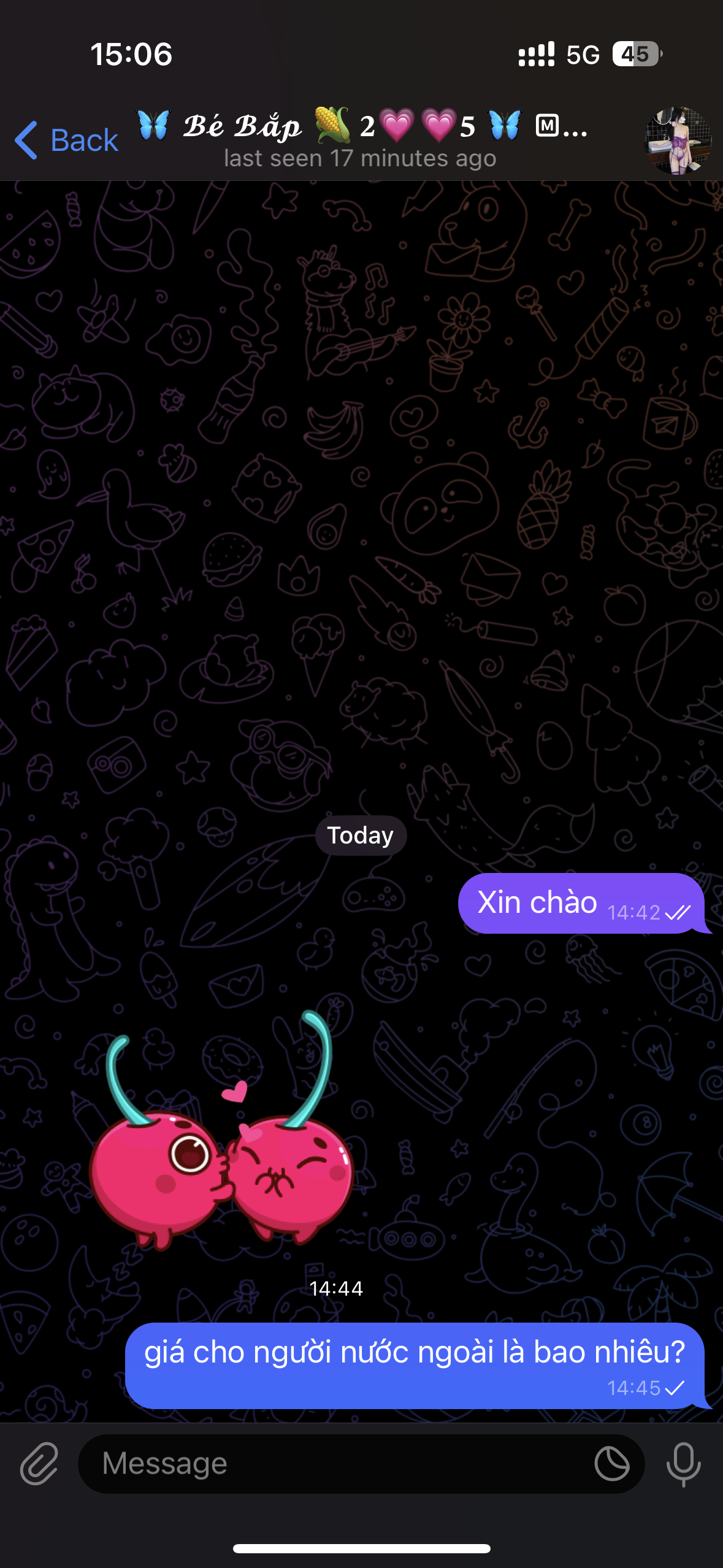The height and width of the screenshot is (1568, 723).
Task: Open the contact's profile picture
Action: coord(678,140)
